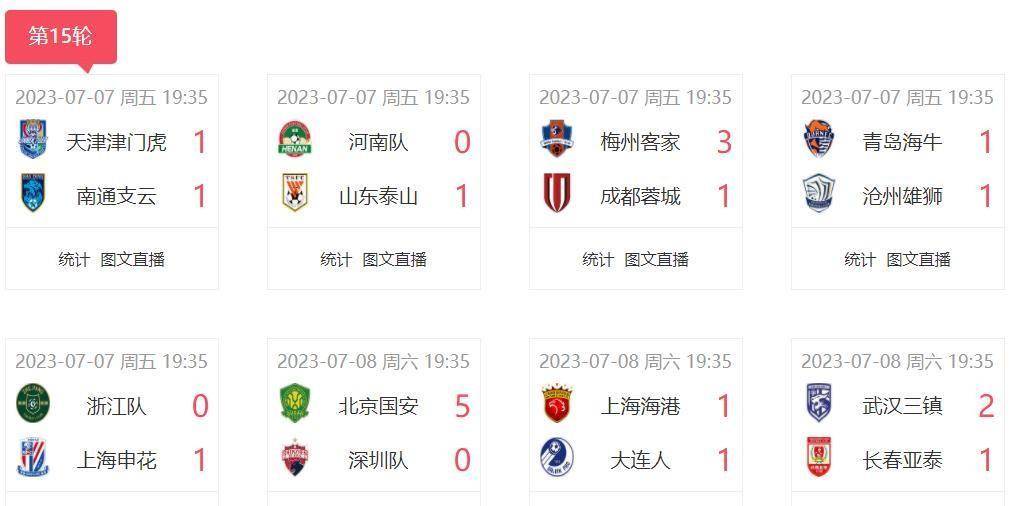Open 统计 for 梅州客家 vs 成都蓉城
The image size is (1021, 506).
pyautogui.click(x=598, y=260)
